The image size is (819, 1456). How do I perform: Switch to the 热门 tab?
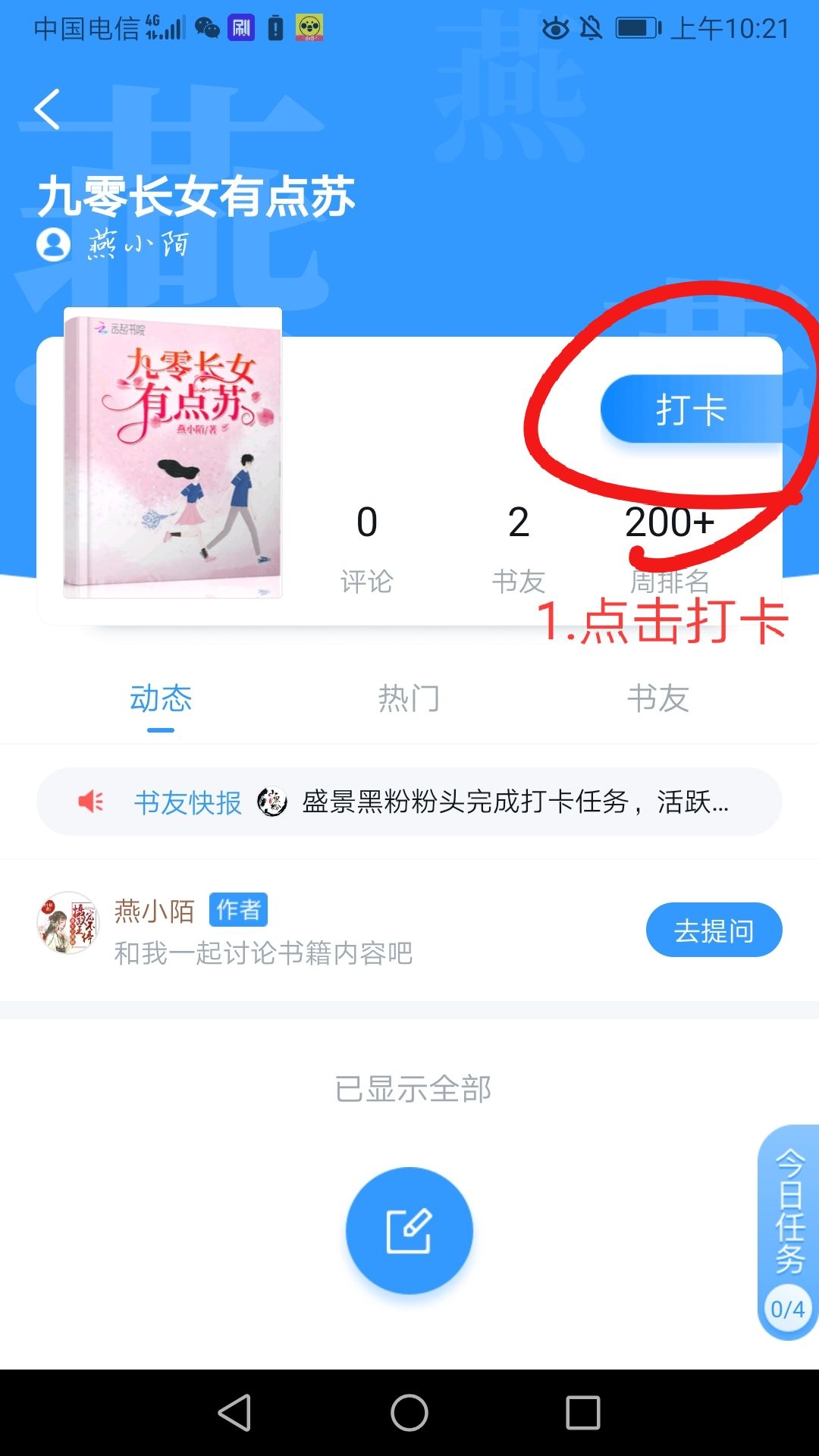pos(409,698)
